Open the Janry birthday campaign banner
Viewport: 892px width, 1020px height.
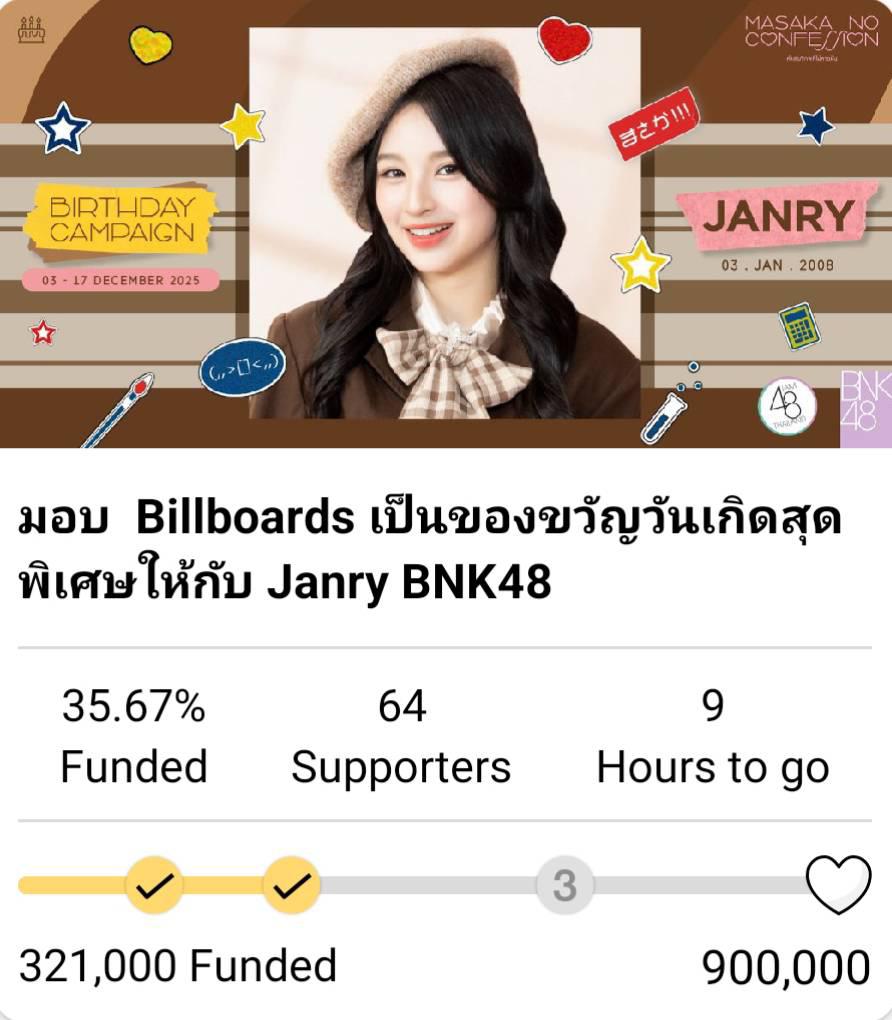click(x=445, y=224)
